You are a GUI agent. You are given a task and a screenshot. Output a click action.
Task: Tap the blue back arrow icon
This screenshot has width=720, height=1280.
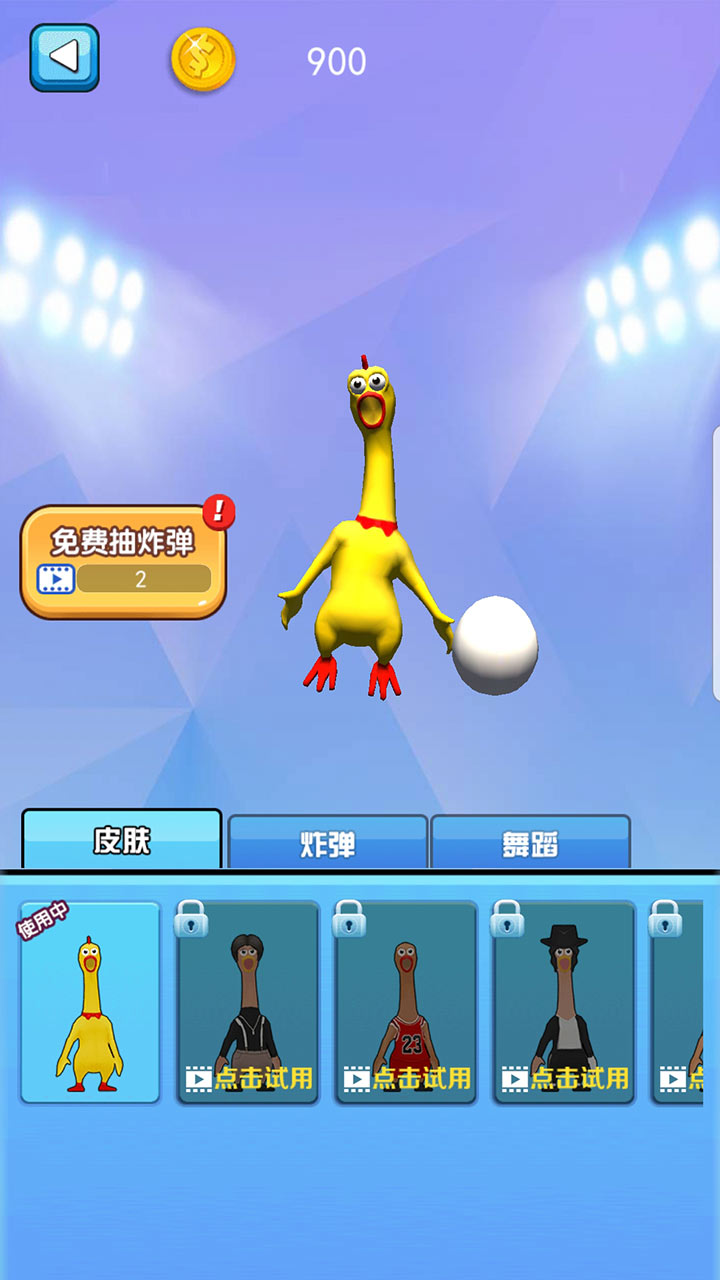[64, 58]
